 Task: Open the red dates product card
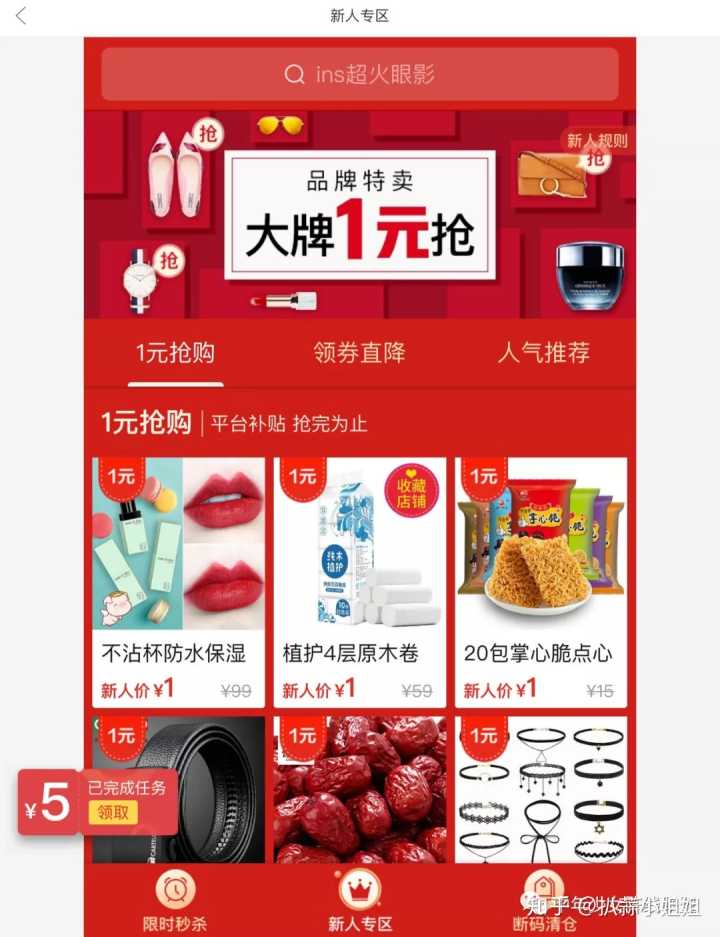pyautogui.click(x=360, y=790)
